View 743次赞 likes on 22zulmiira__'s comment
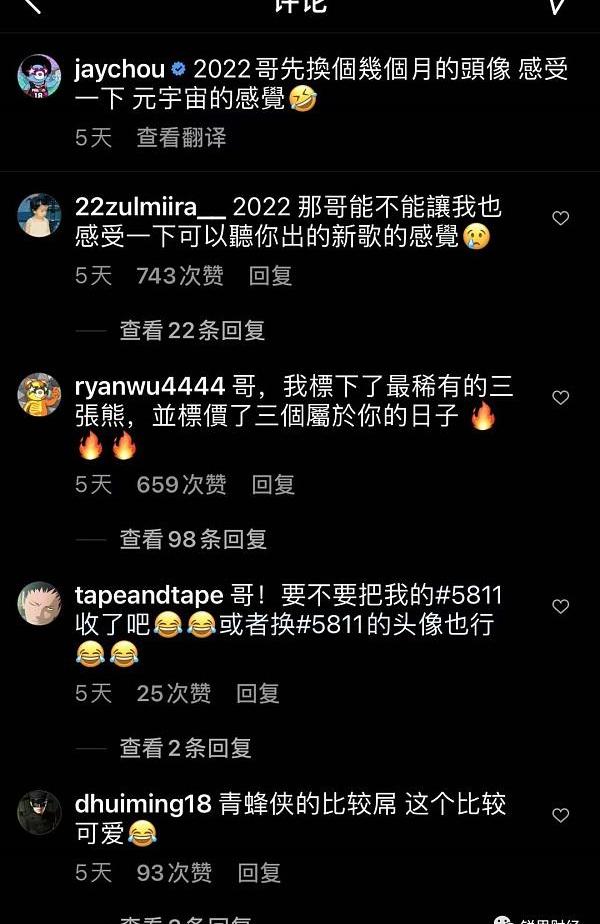This screenshot has width=600, height=924. pos(180,276)
